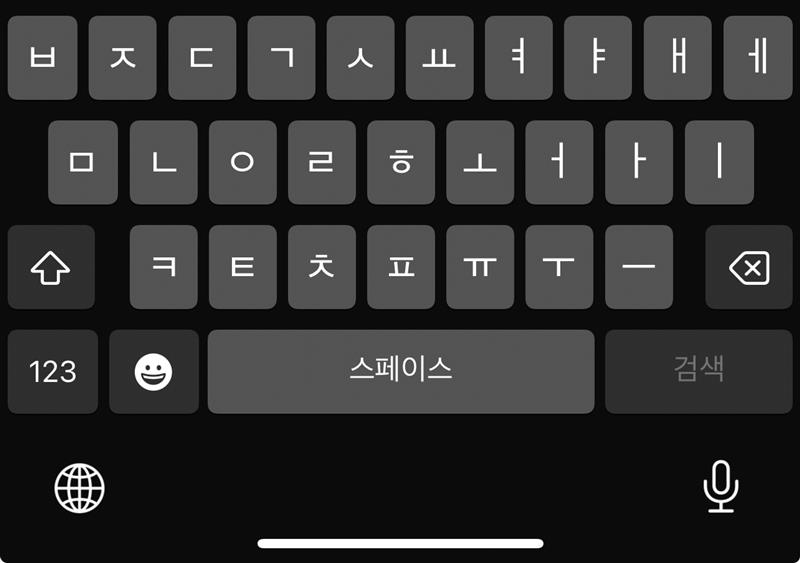Switch to the 123 numeric keyboard
Viewport: 800px width, 563px height.
52,372
